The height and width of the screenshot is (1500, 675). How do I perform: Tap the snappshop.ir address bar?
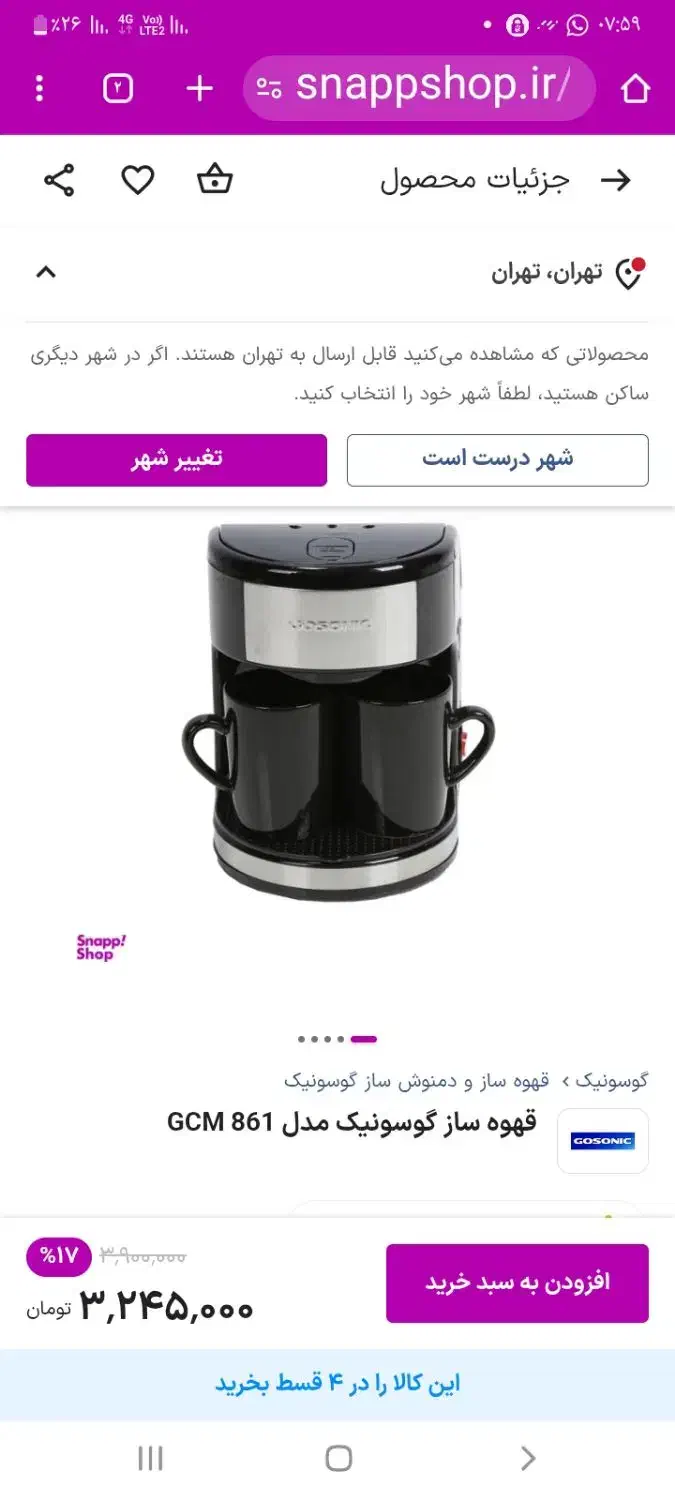click(420, 88)
